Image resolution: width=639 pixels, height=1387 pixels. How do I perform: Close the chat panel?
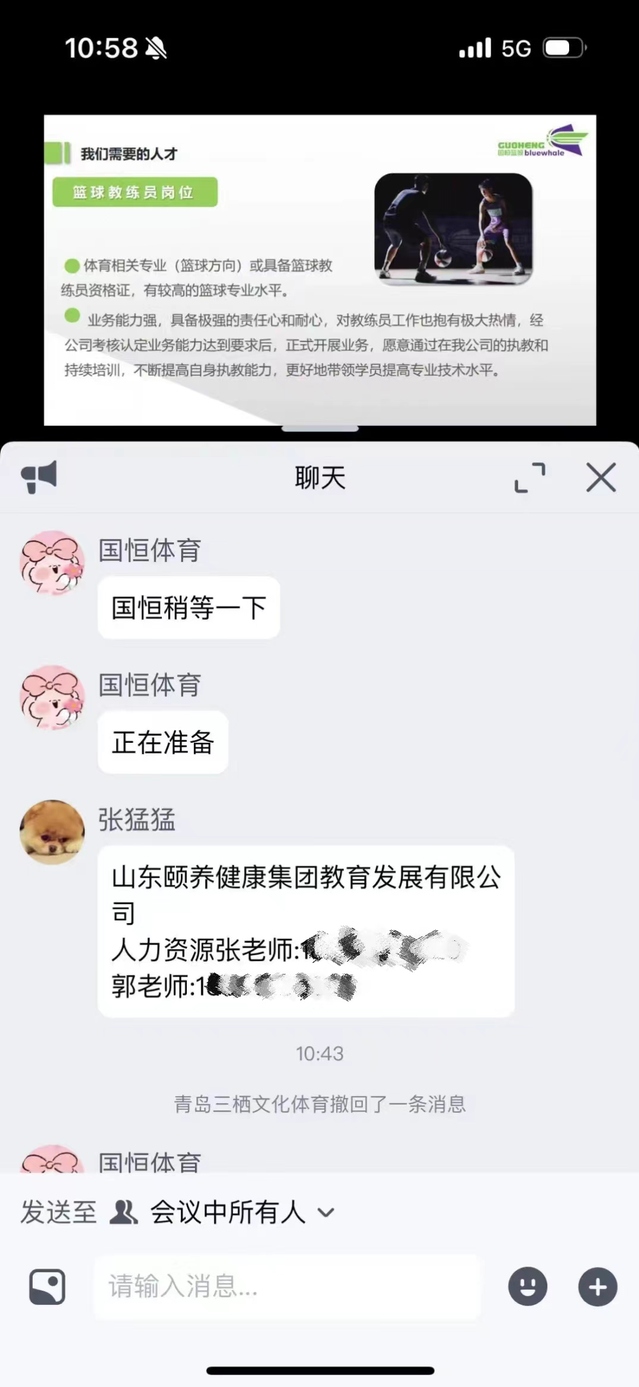pos(601,478)
